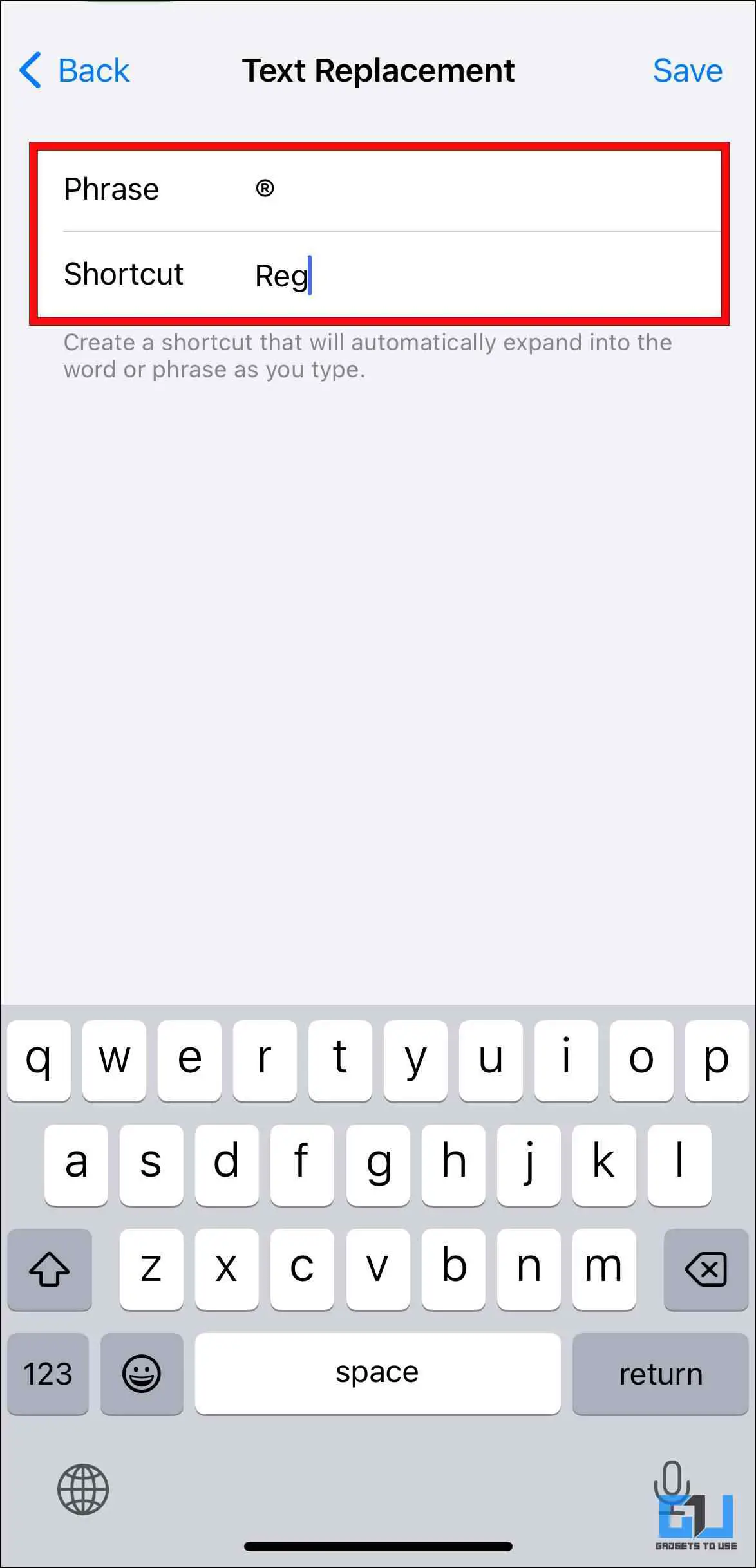This screenshot has width=756, height=1568.
Task: Go back to the previous screen
Action: pyautogui.click(x=75, y=71)
